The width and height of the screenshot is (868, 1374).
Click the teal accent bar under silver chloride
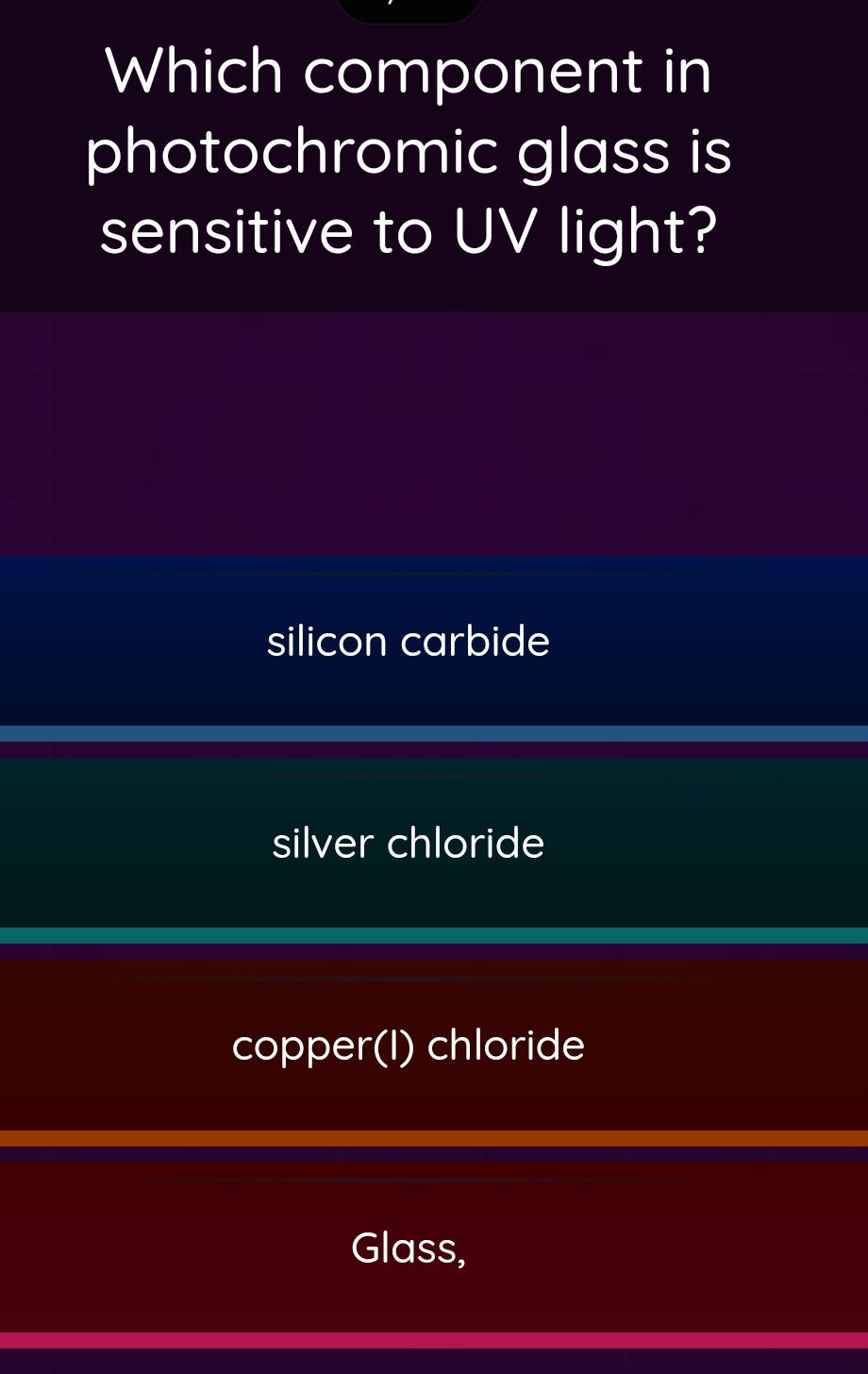pyautogui.click(x=434, y=938)
